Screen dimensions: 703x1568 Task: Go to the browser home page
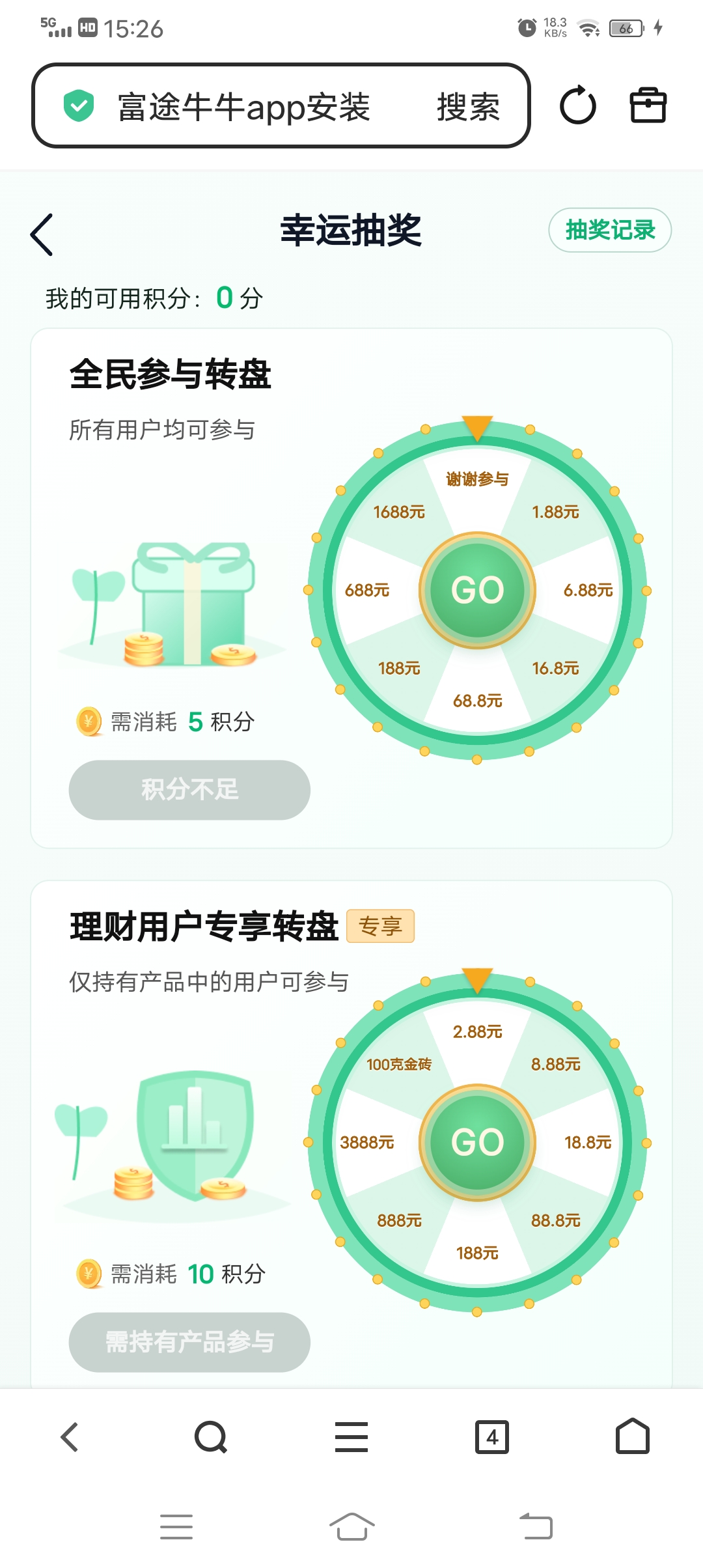[x=633, y=1436]
